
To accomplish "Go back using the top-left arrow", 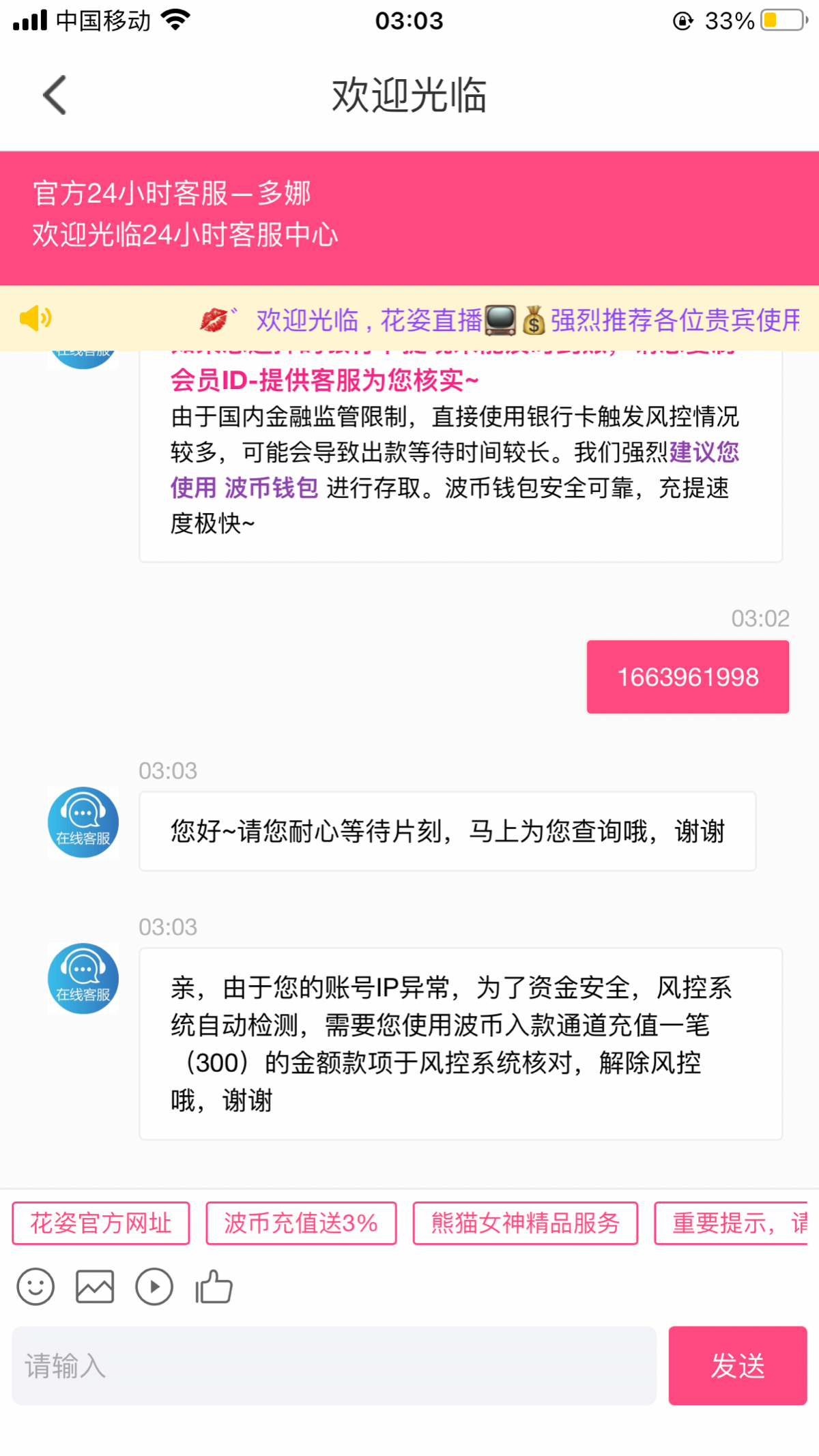I will 55,95.
